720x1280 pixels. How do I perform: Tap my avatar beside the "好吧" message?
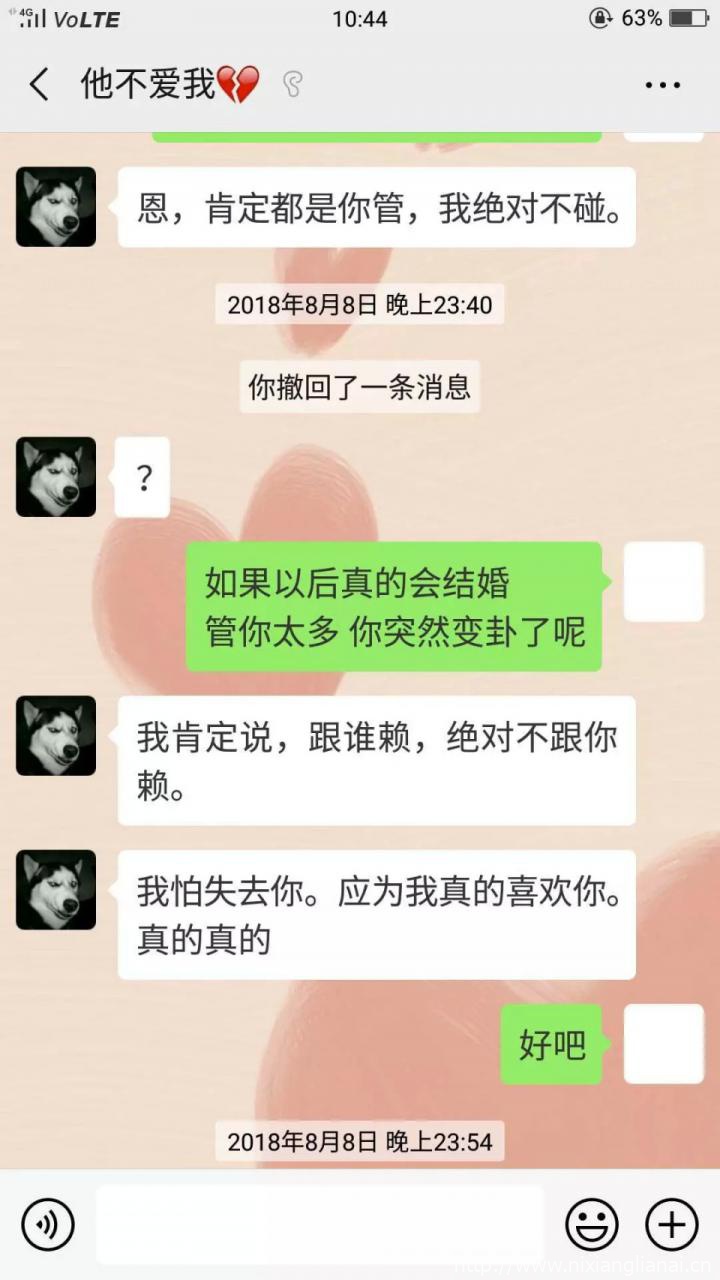point(663,1044)
